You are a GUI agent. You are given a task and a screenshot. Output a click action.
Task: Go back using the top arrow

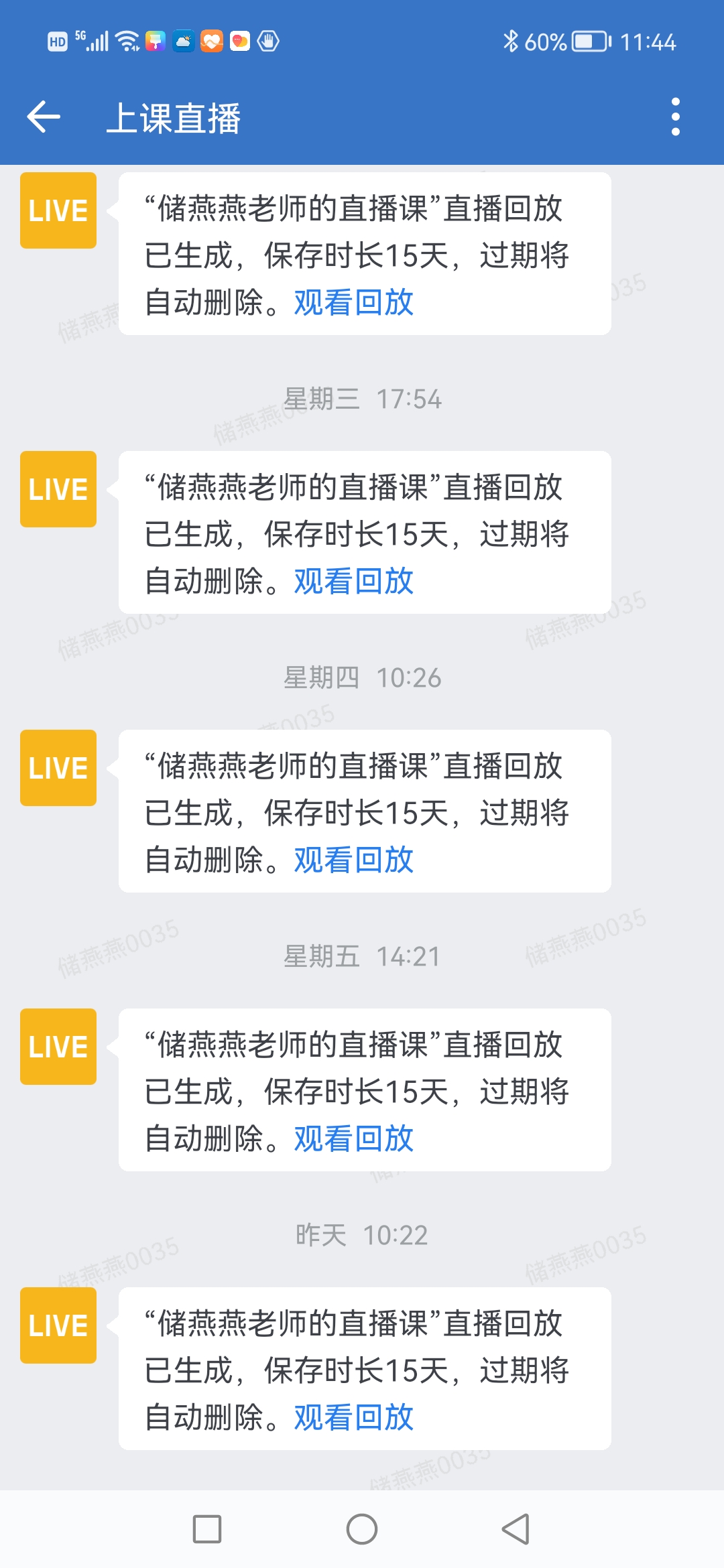click(44, 117)
